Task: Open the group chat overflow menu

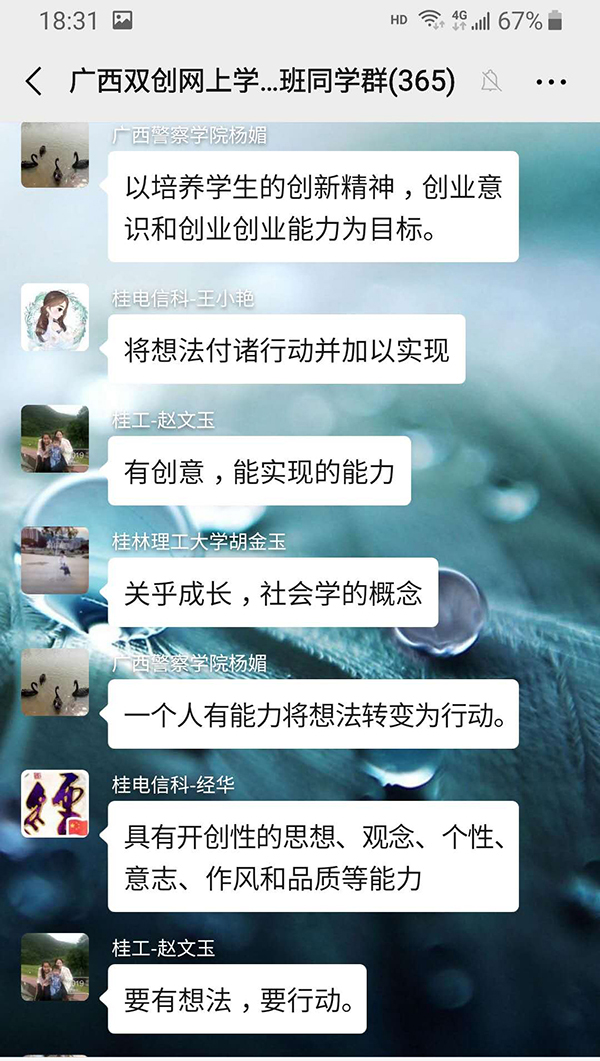Action: point(551,81)
